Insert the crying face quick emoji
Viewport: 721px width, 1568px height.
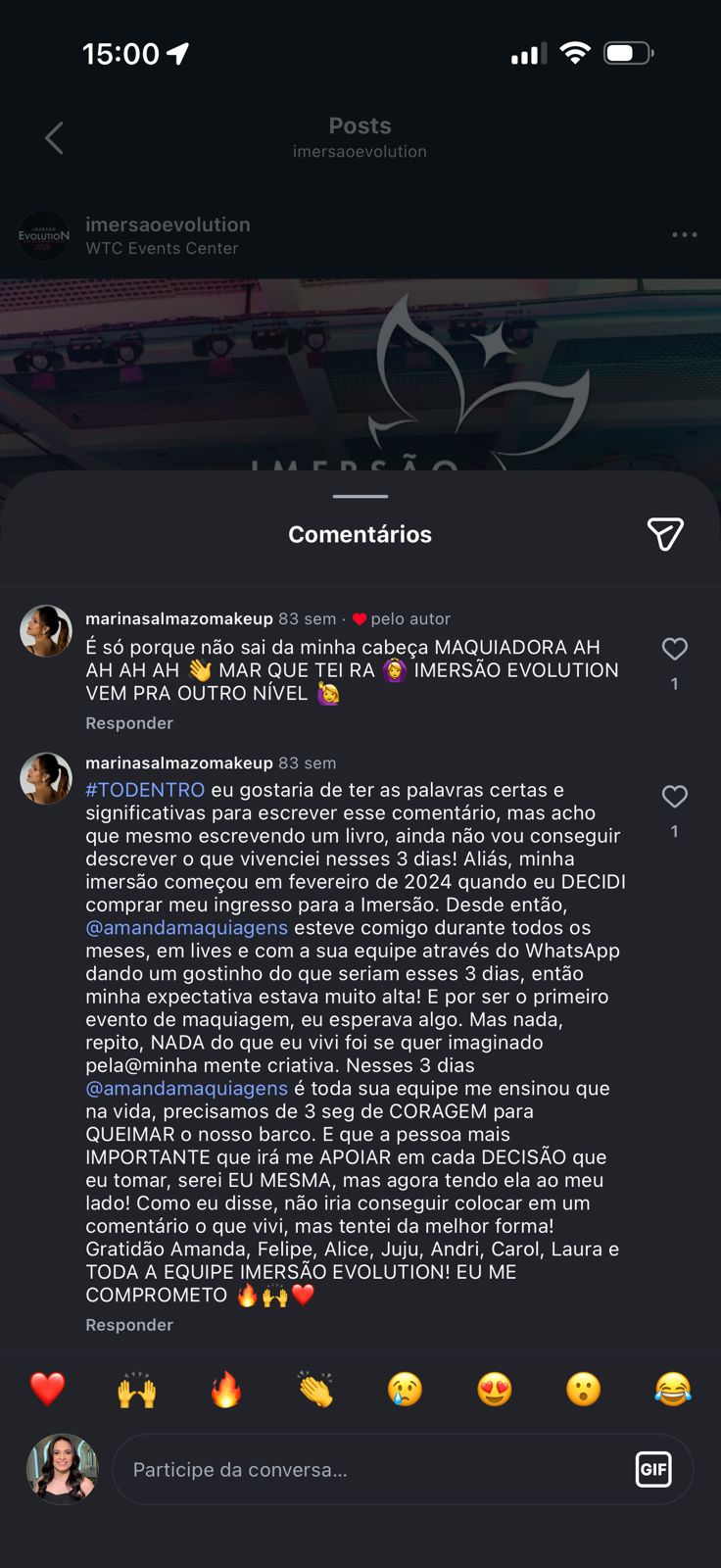[405, 1390]
